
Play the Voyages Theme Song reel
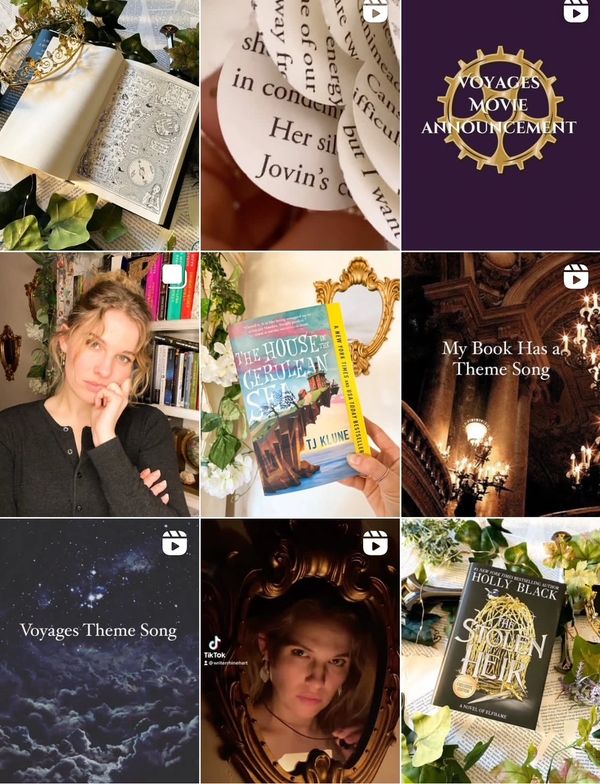point(99,650)
